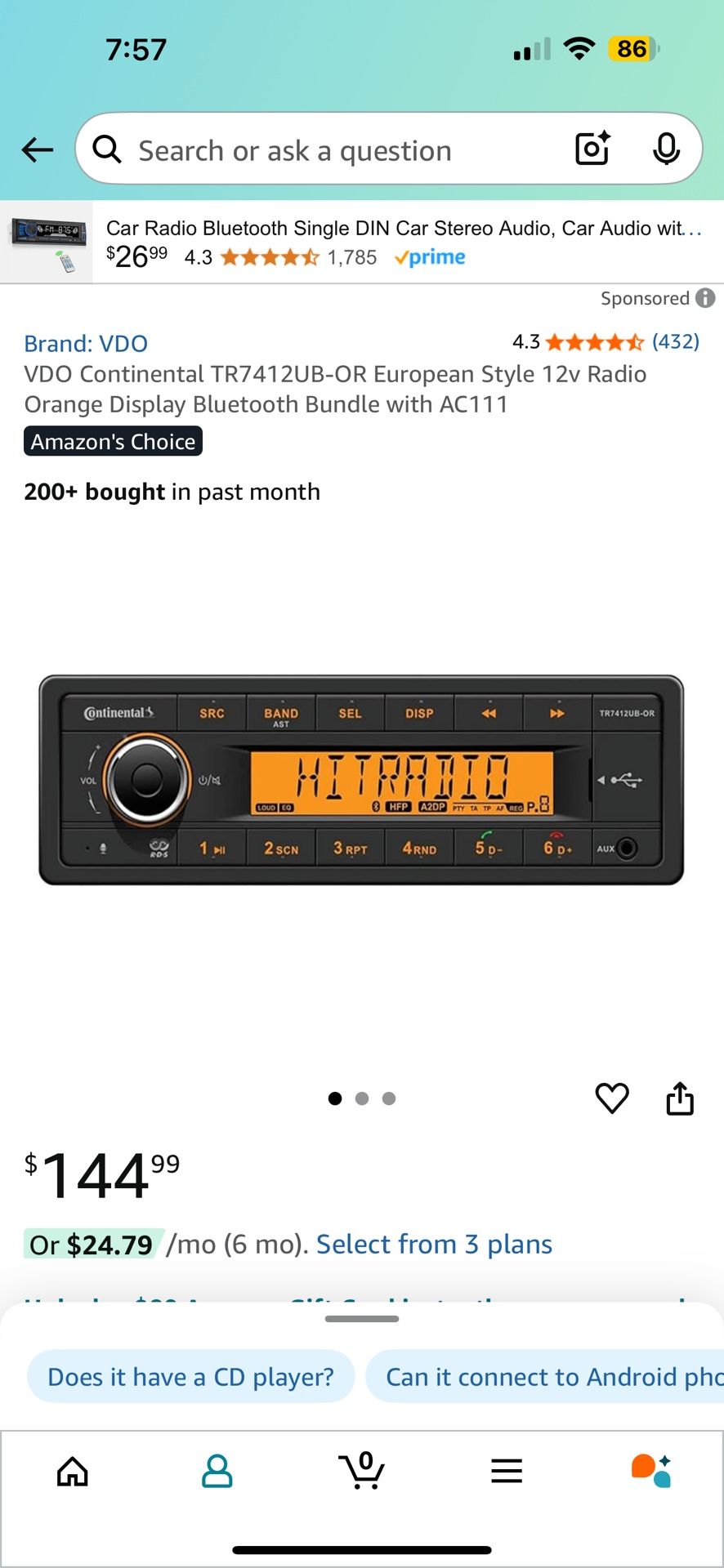
Task: Select the first carousel dot indicator
Action: [335, 1098]
